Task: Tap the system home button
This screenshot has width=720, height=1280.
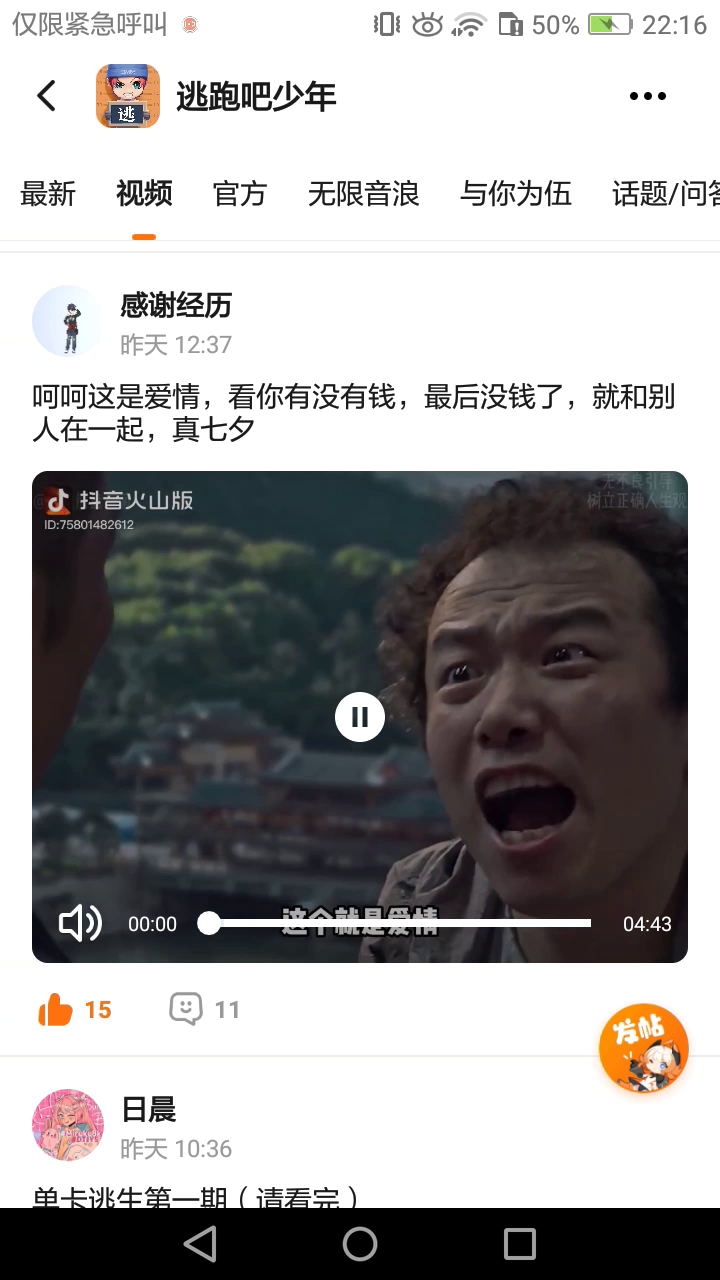Action: point(360,1244)
